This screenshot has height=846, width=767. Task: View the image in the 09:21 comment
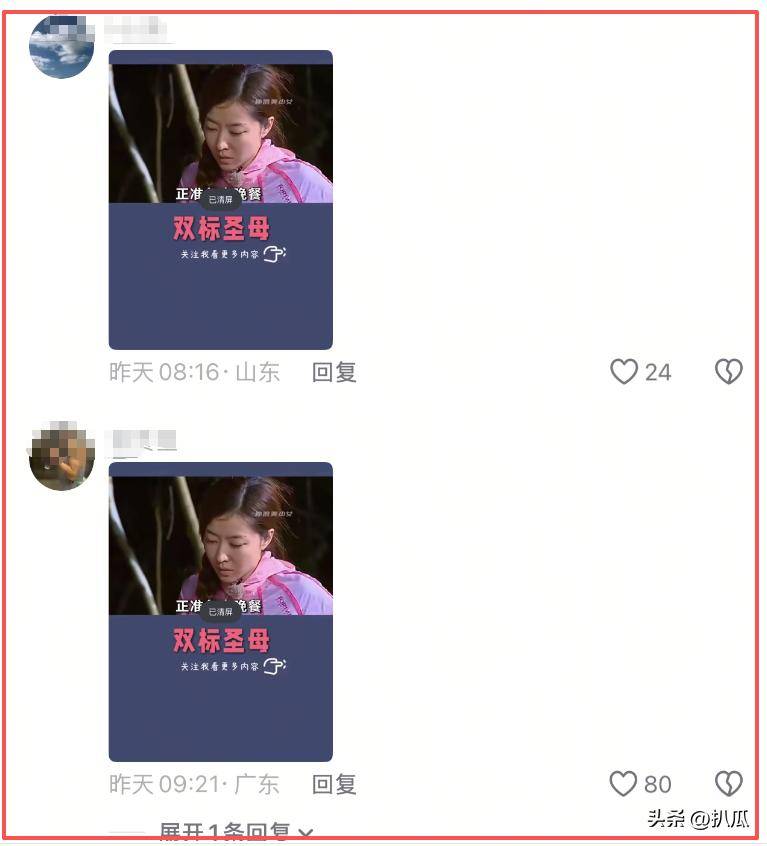click(220, 612)
